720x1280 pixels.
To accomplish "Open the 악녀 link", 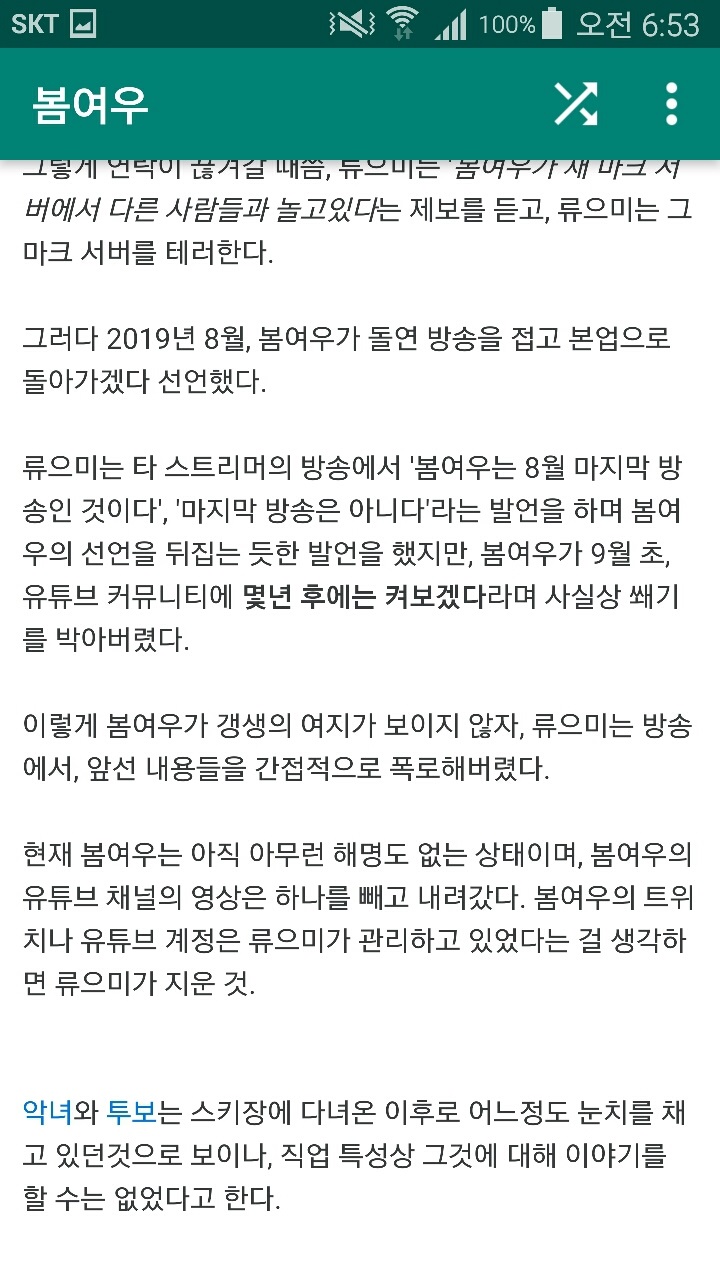I will tap(47, 1112).
